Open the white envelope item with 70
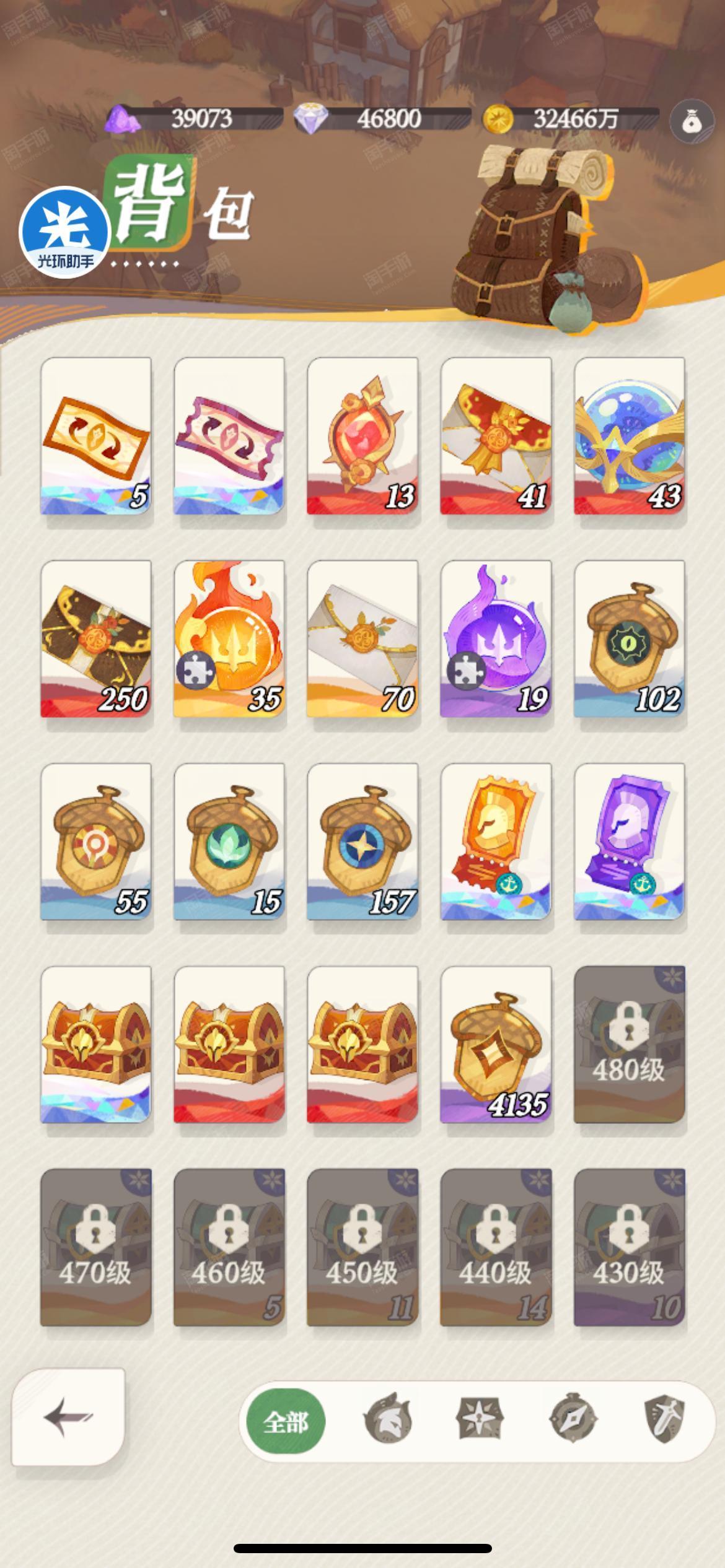The height and width of the screenshot is (1568, 725). click(x=362, y=639)
